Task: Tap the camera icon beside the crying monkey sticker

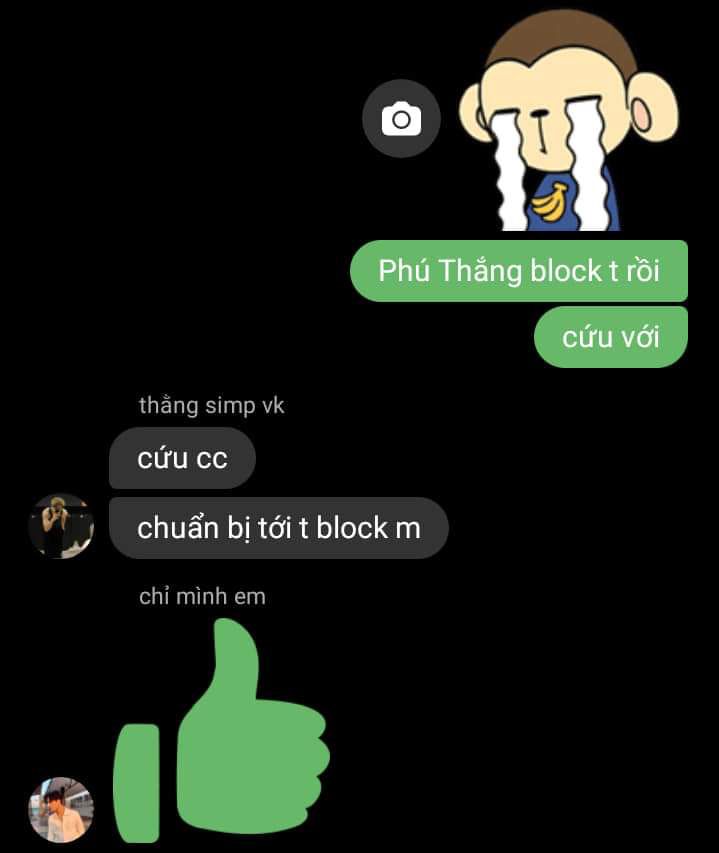Action: click(x=401, y=119)
